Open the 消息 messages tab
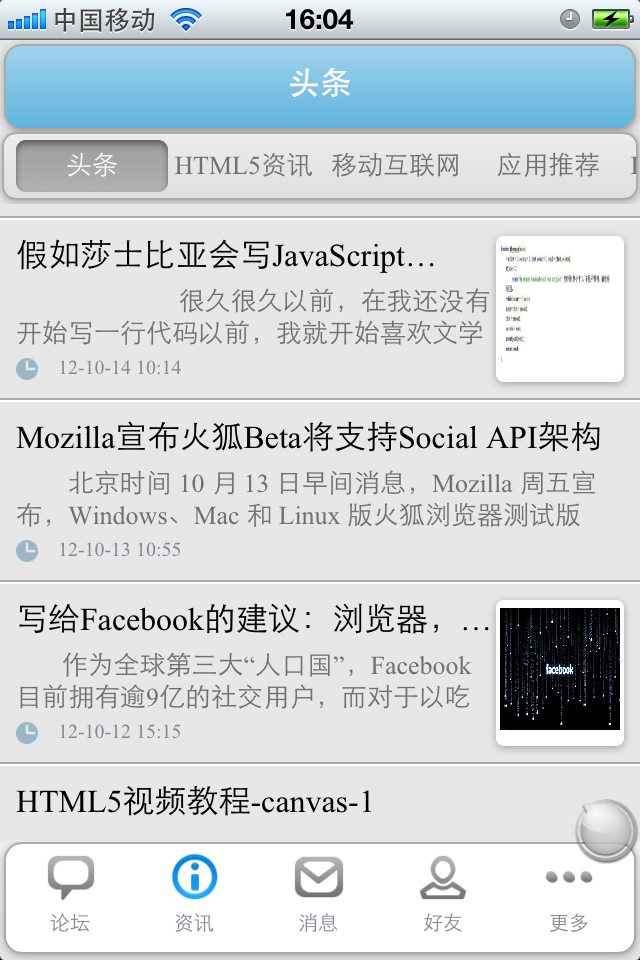The height and width of the screenshot is (960, 640). pyautogui.click(x=318, y=894)
